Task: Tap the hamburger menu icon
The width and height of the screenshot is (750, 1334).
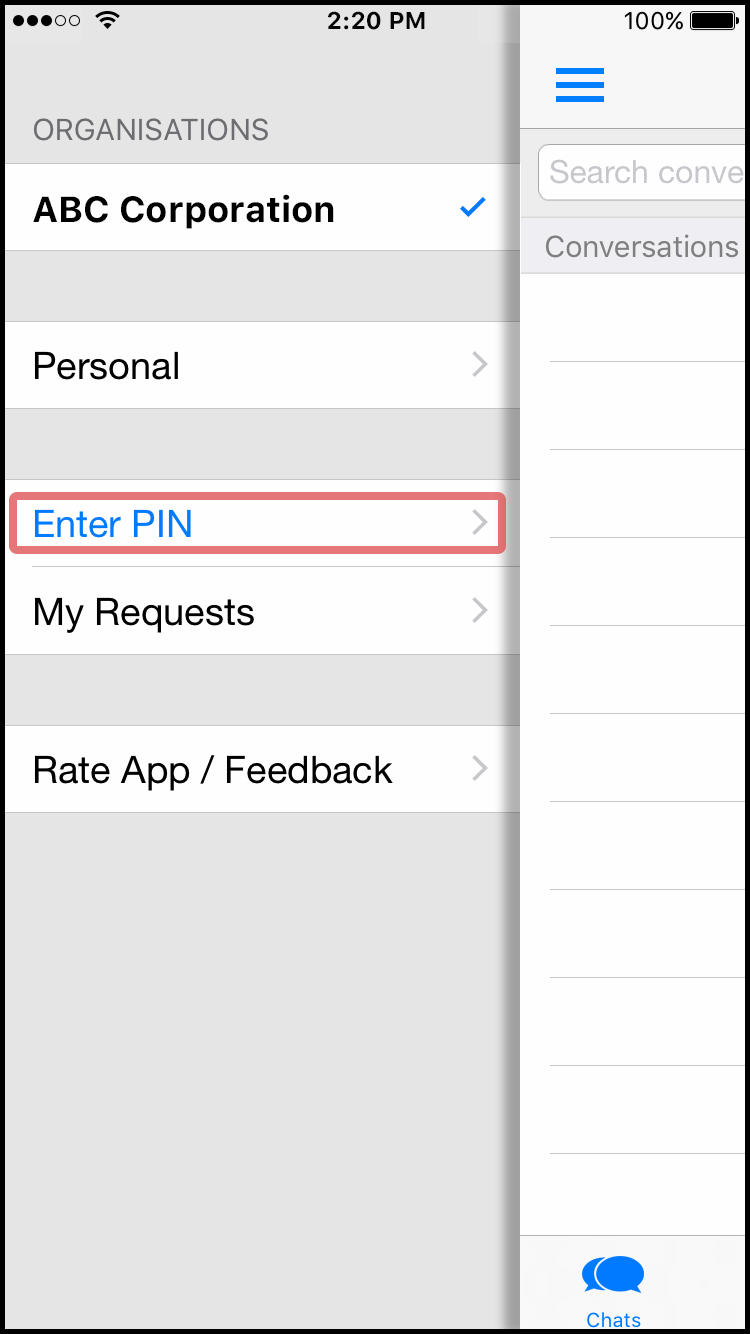Action: pyautogui.click(x=580, y=85)
